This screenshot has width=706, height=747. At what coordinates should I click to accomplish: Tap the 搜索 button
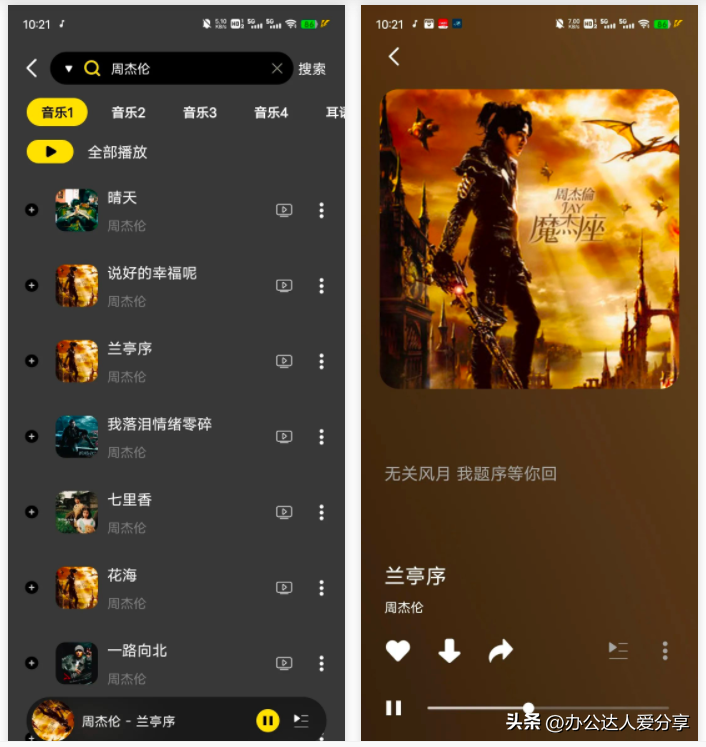pos(312,69)
